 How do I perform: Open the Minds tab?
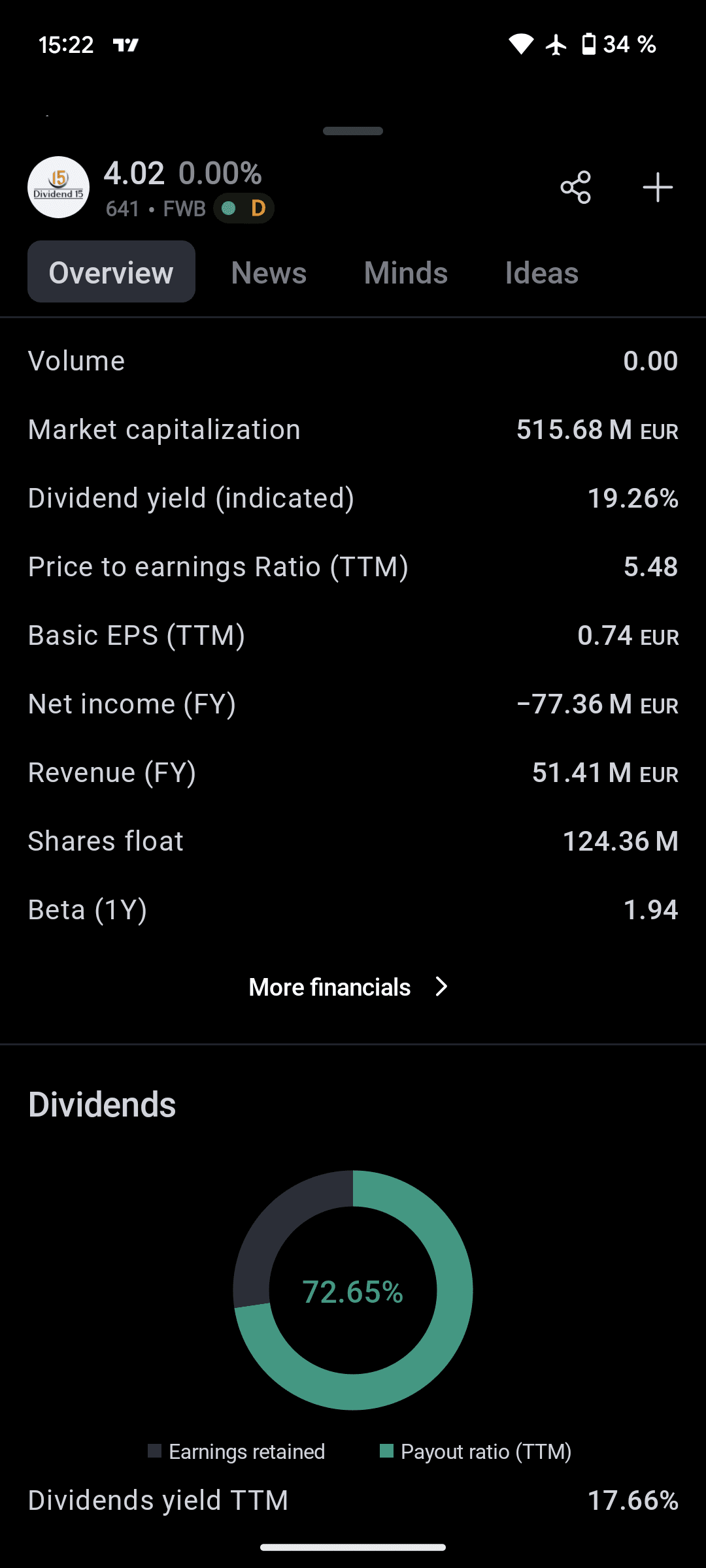[405, 272]
